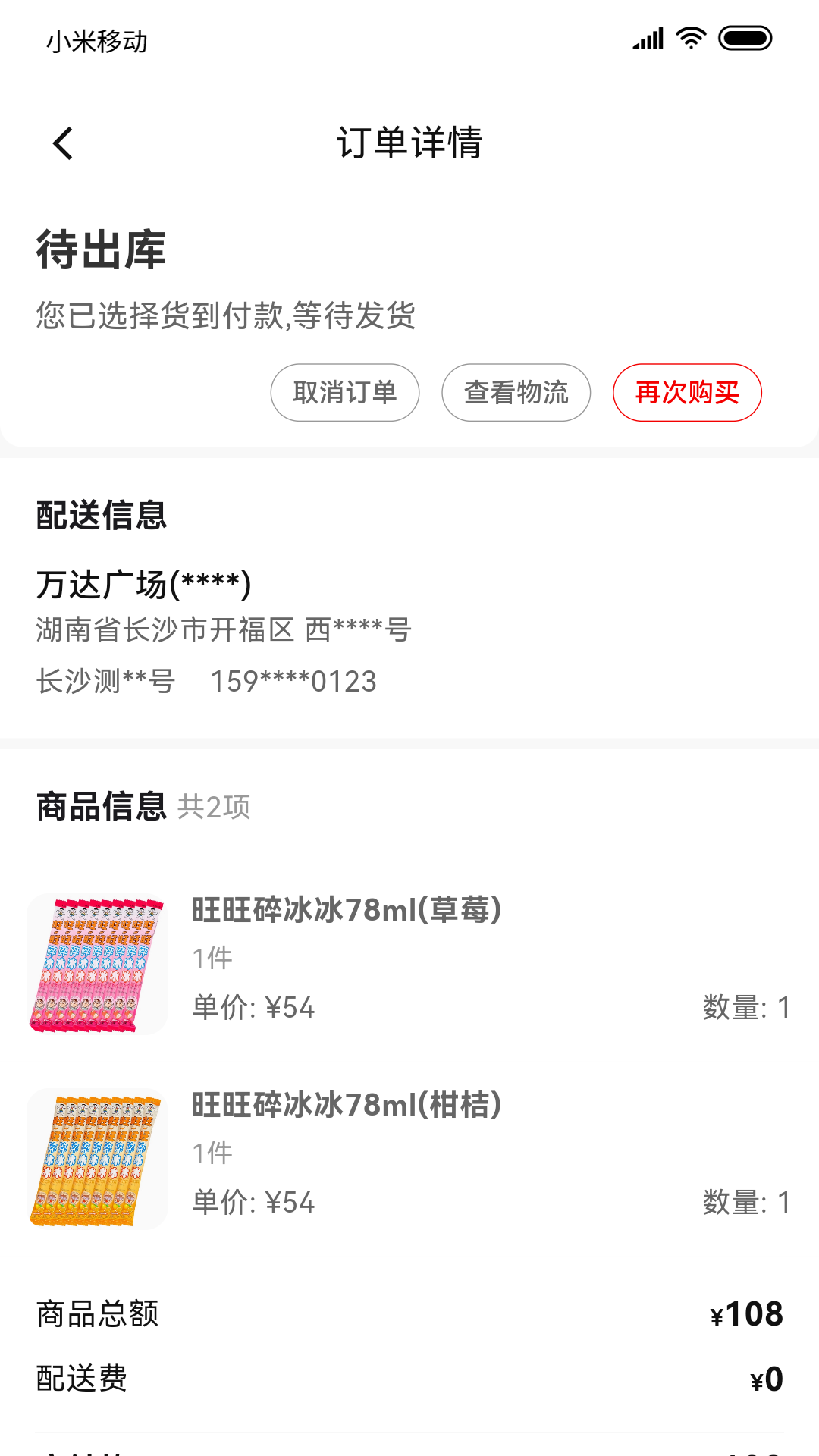Click the 万达广场 delivery address name

(144, 584)
